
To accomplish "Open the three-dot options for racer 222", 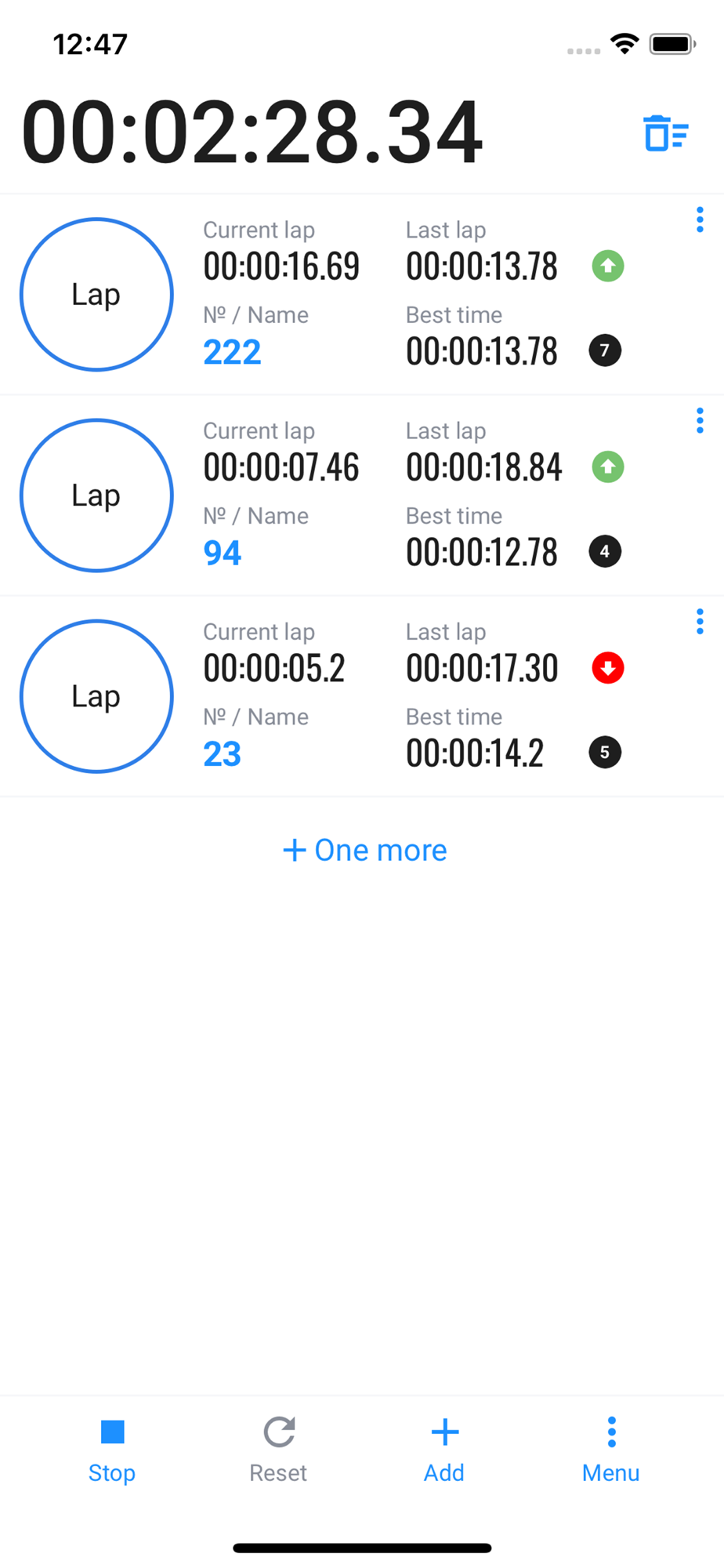I will tap(700, 220).
